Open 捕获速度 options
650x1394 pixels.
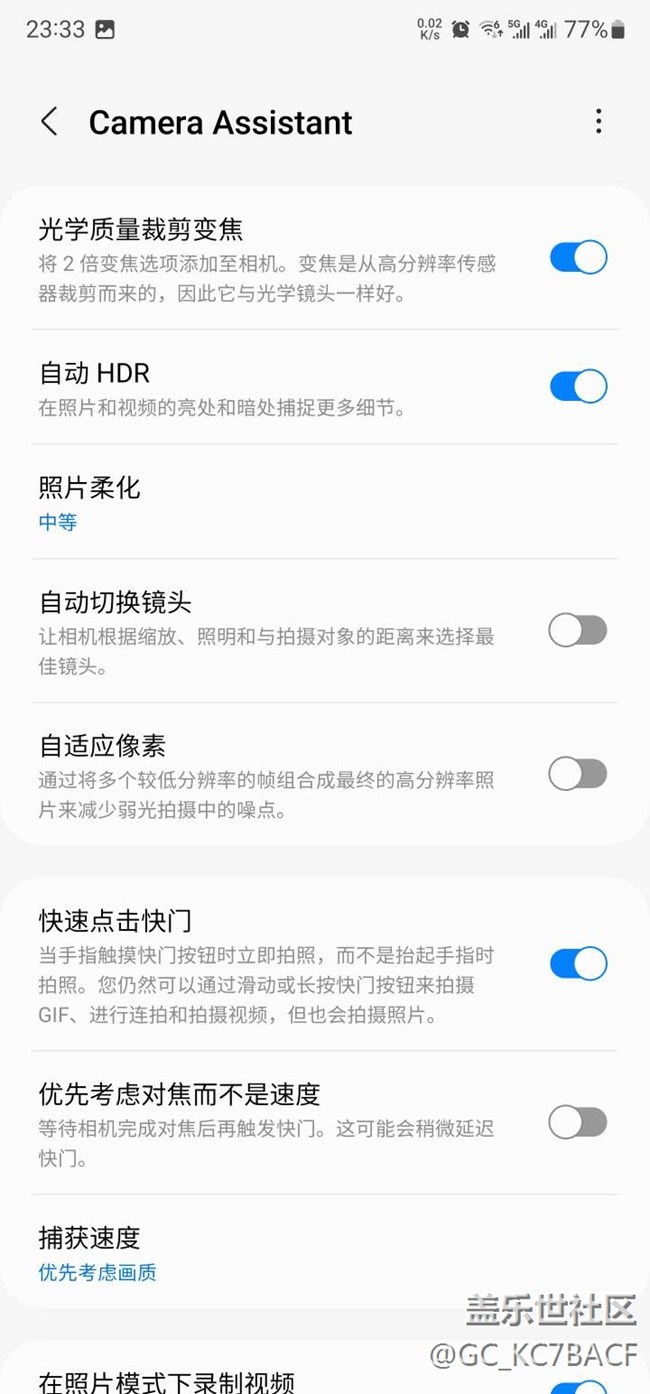tap(325, 1252)
